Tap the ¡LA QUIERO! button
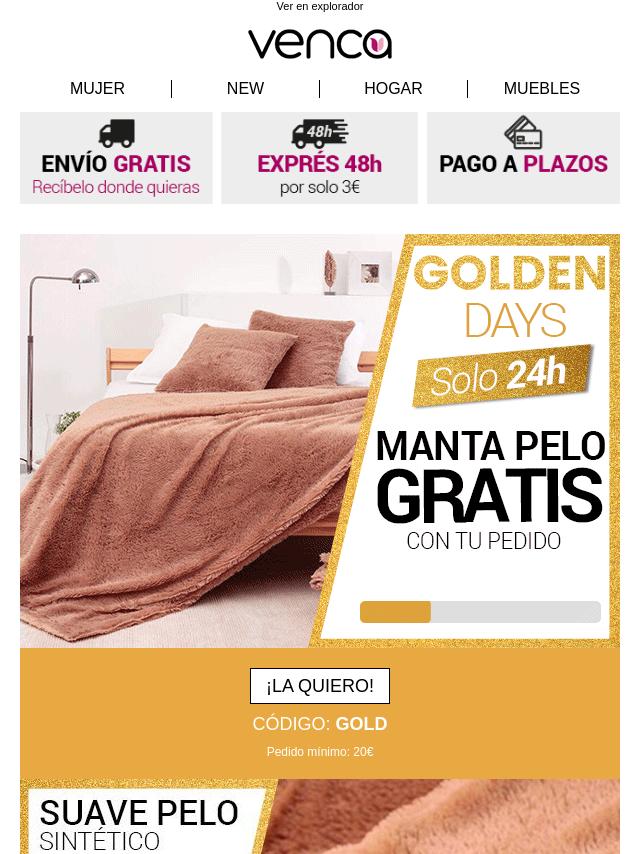 tap(320, 686)
